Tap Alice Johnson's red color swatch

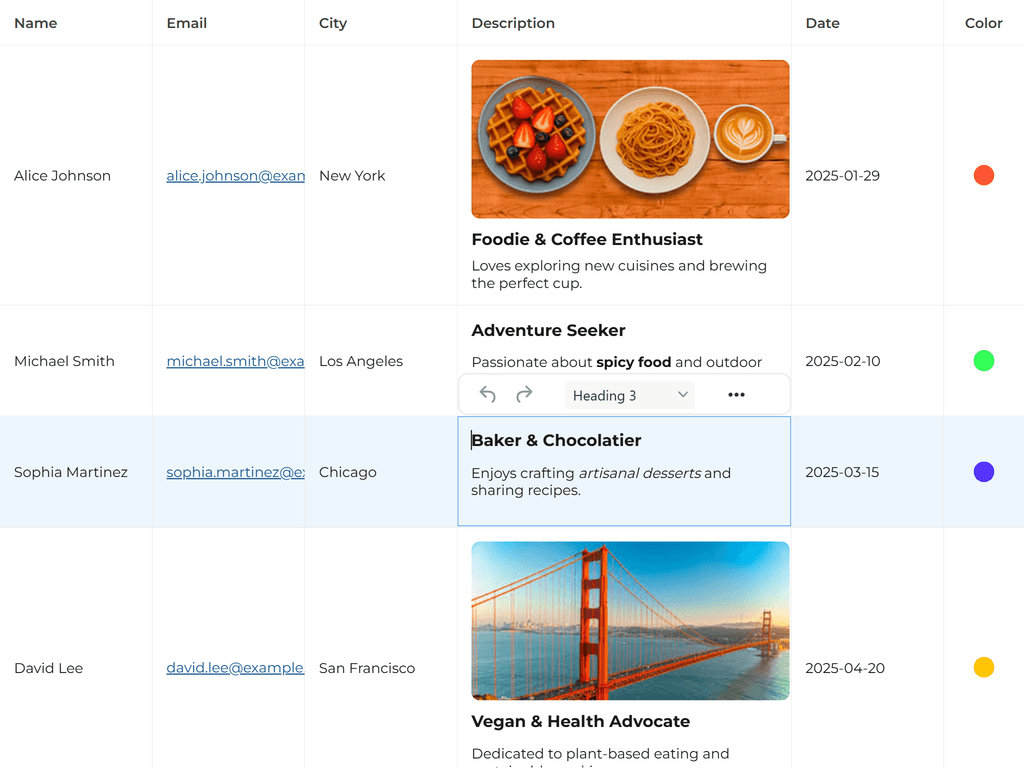(984, 176)
